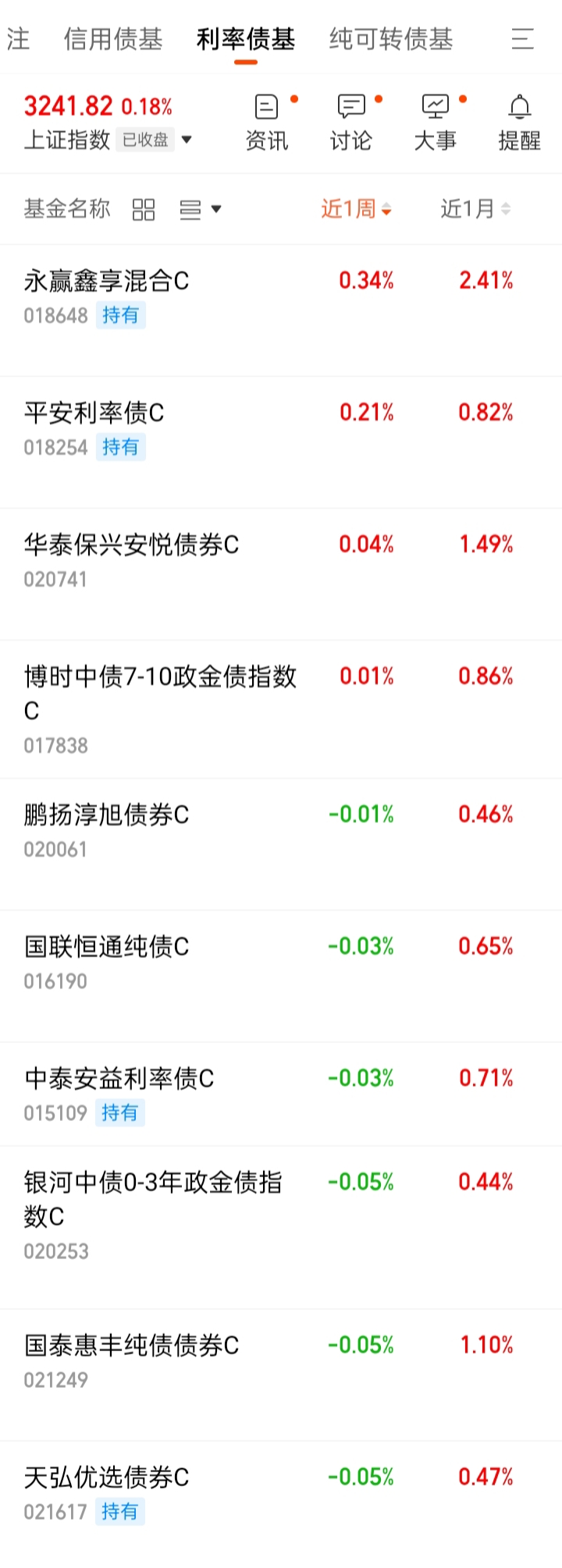Image resolution: width=562 pixels, height=1568 pixels.
Task: Open 大事 events
Action: tap(436, 123)
